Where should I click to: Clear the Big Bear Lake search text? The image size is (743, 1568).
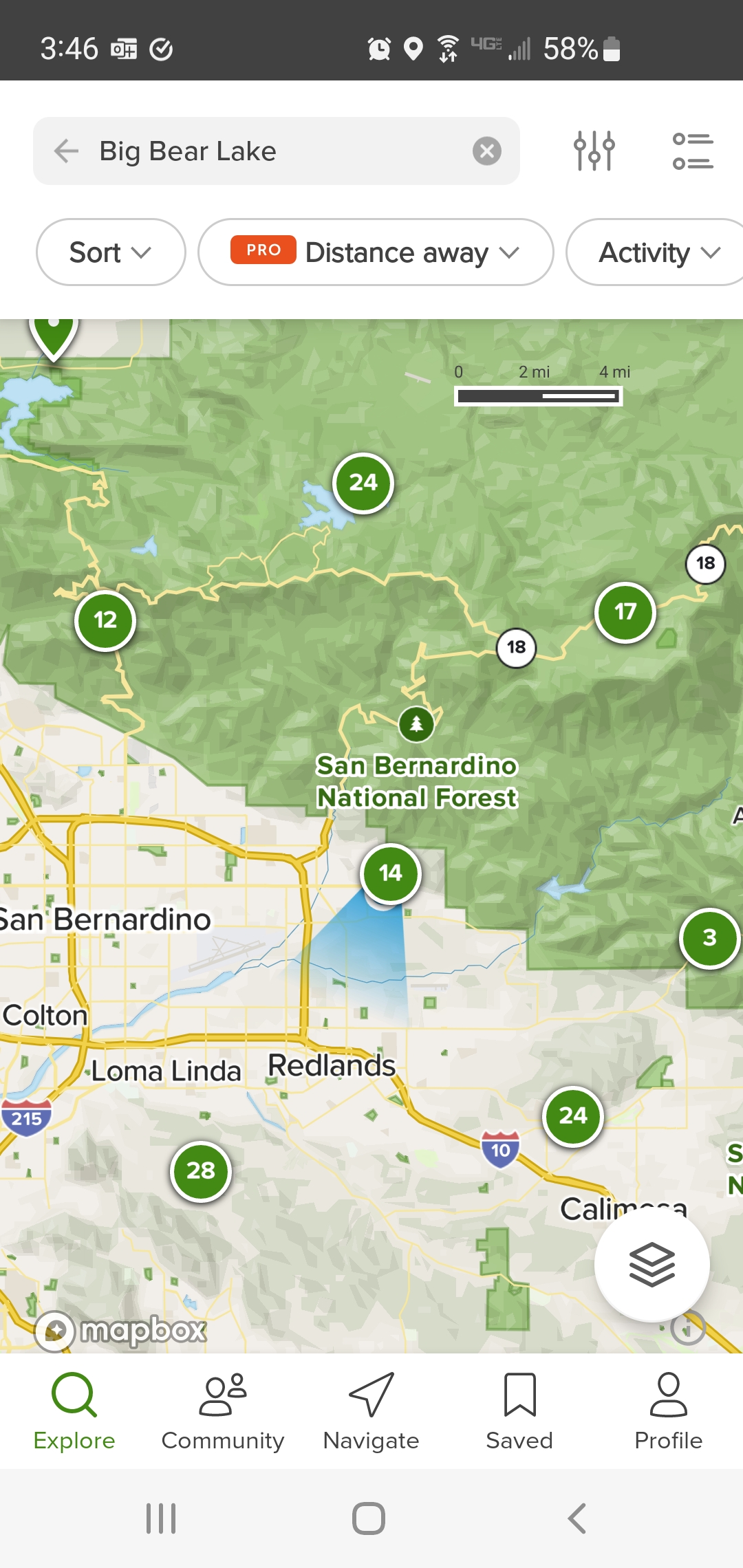point(486,151)
